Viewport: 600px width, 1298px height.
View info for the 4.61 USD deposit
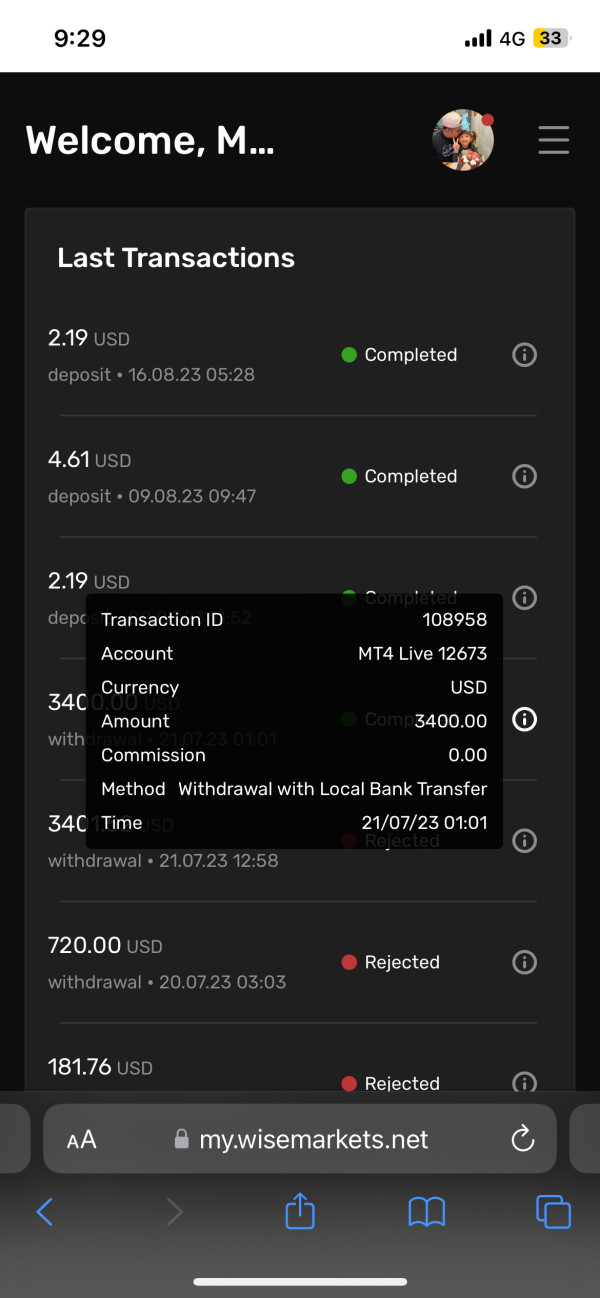click(x=524, y=476)
